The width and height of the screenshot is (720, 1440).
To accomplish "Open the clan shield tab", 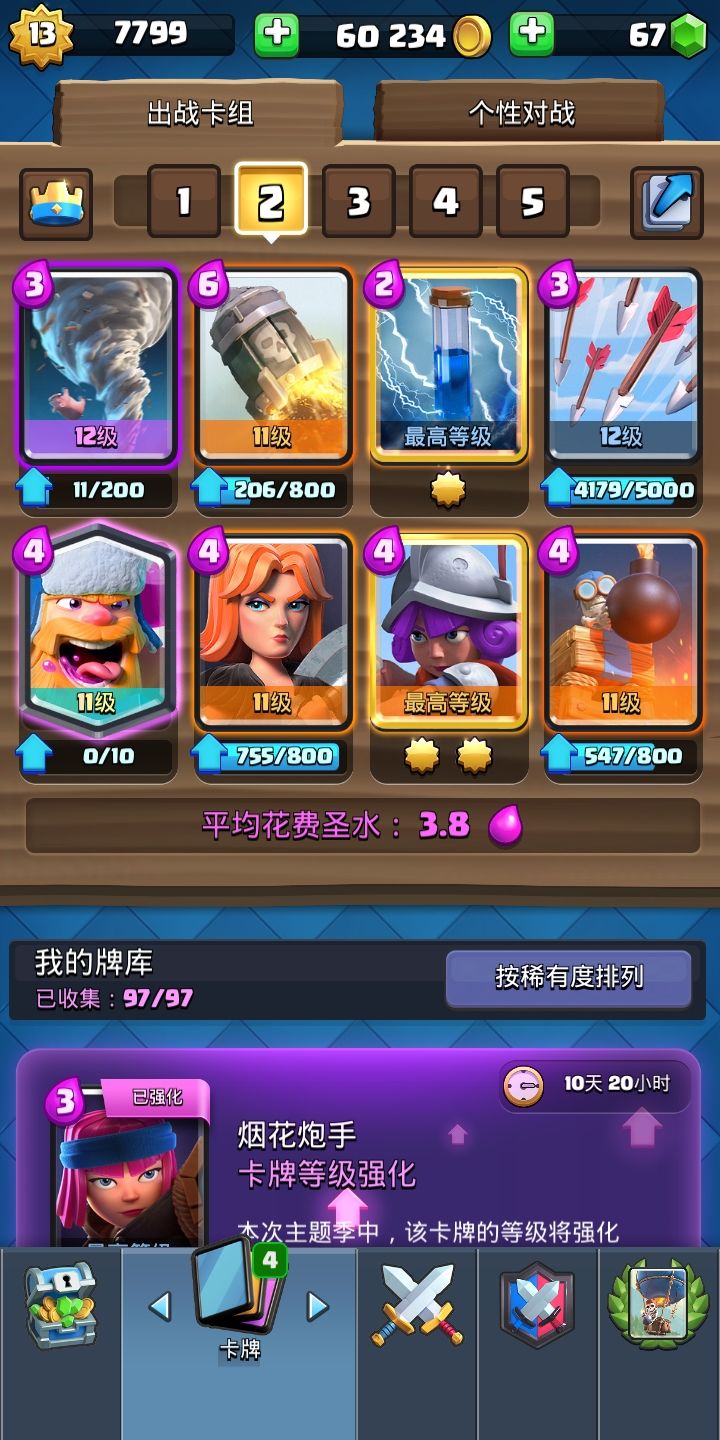I will pos(538,1305).
